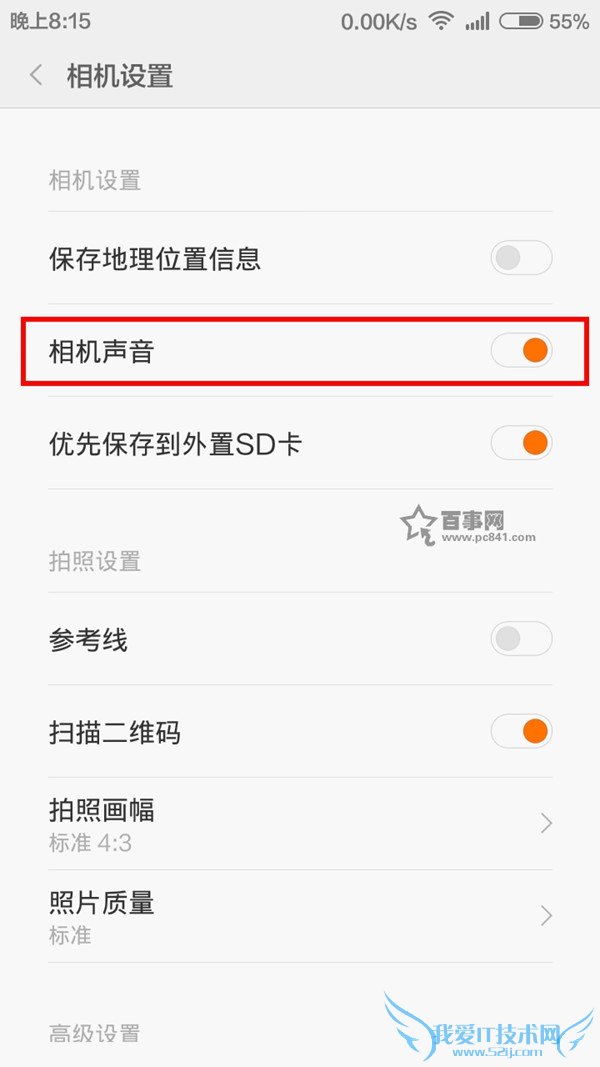The height and width of the screenshot is (1067, 600).
Task: Open the 拍照画幅 setting
Action: coord(300,824)
